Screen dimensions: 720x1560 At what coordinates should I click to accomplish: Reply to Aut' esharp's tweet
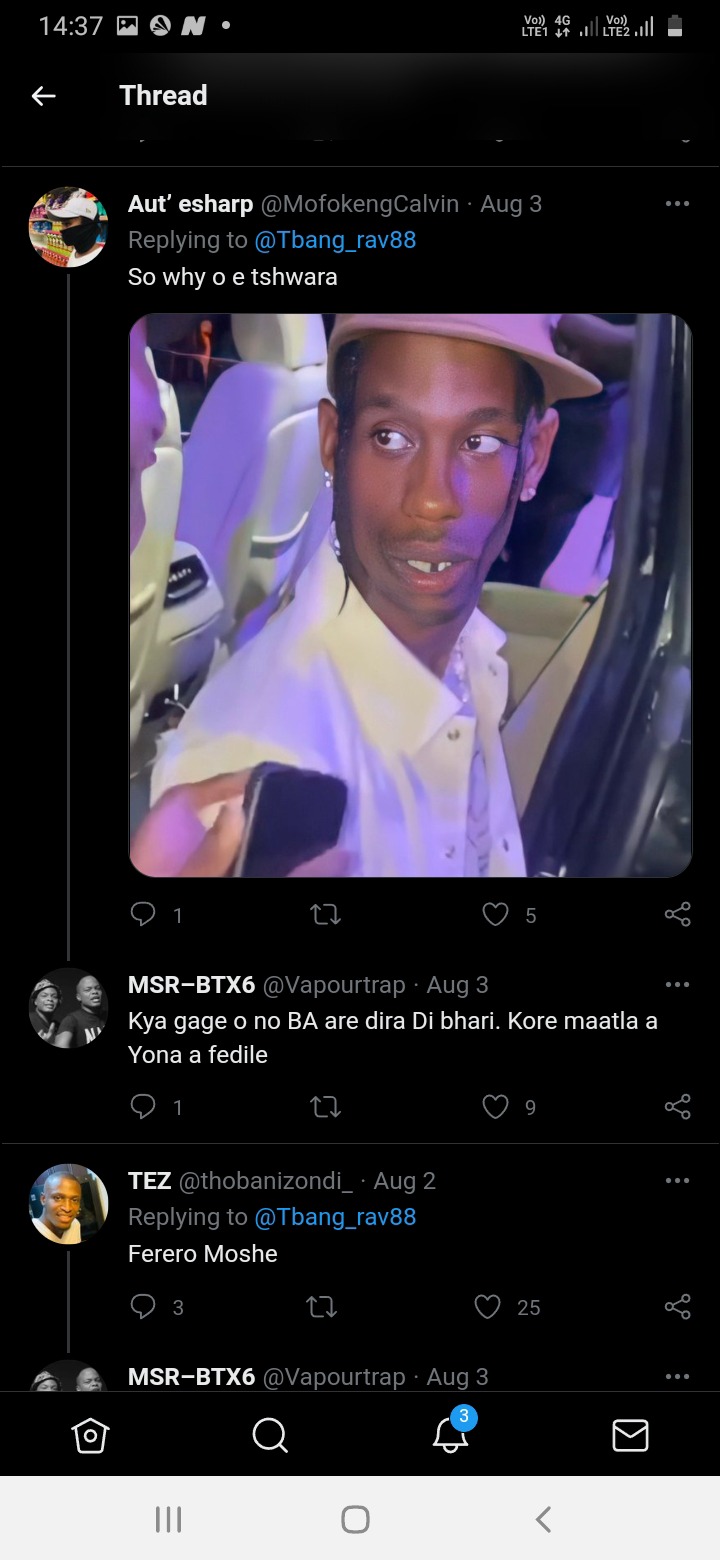pyautogui.click(x=145, y=914)
